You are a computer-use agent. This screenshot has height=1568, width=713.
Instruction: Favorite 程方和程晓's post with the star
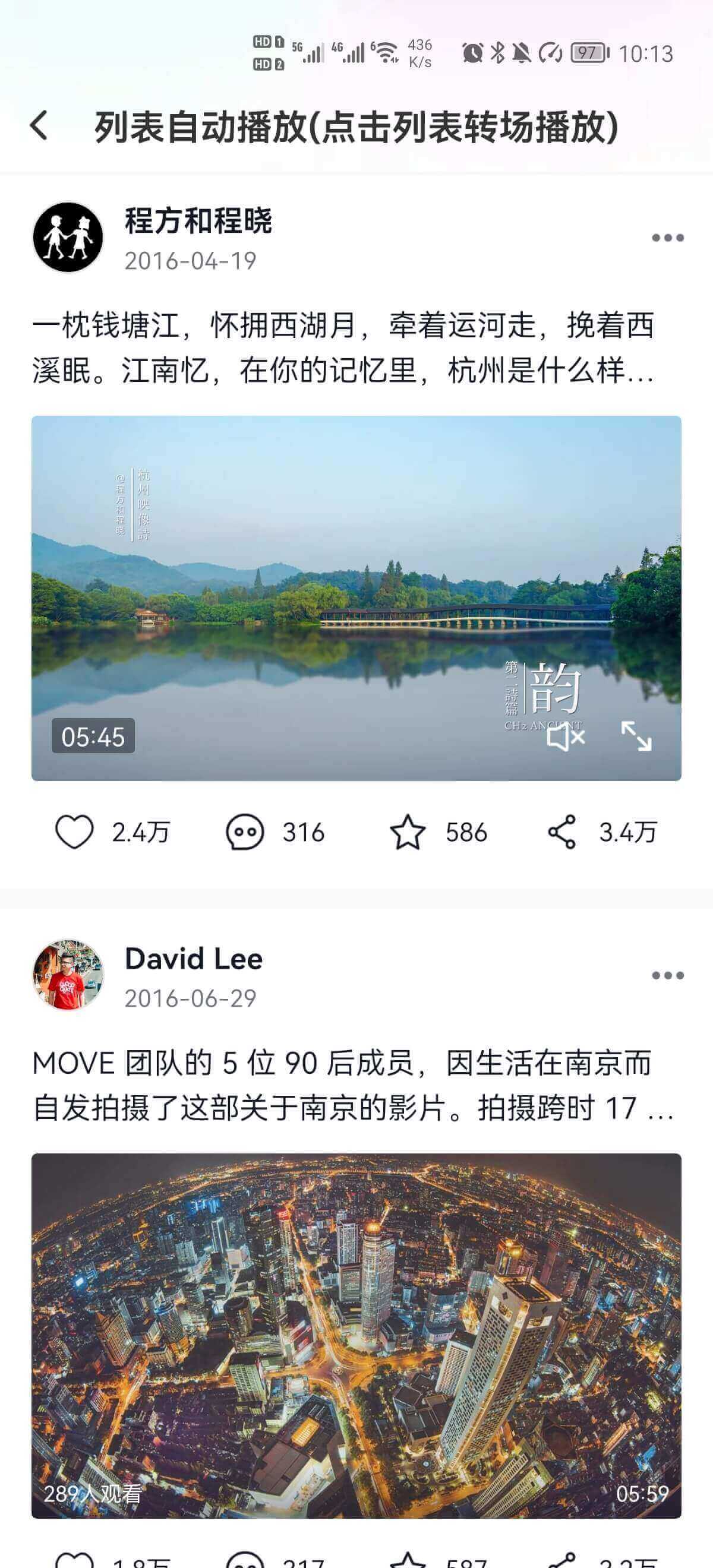(407, 832)
